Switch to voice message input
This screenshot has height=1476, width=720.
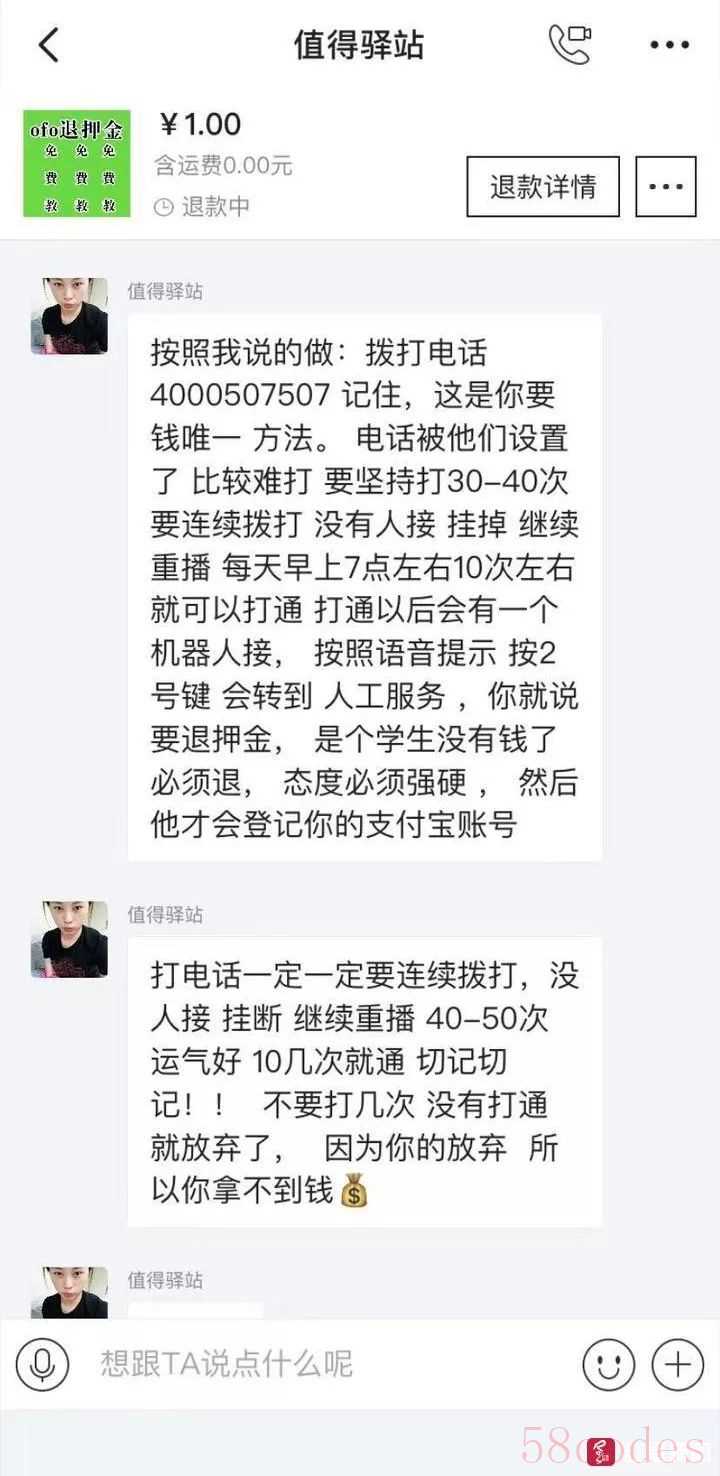(43, 1364)
